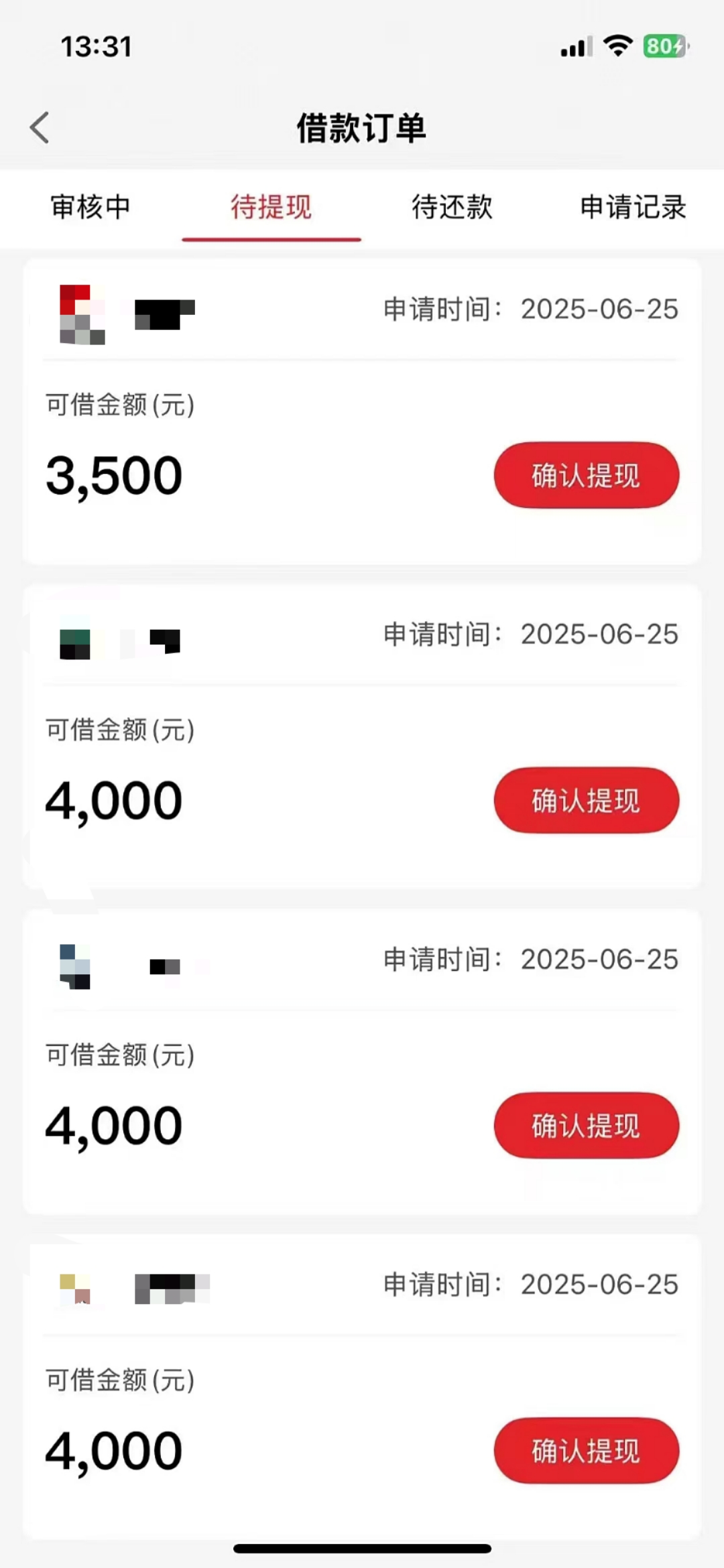Go back from the 借款订单 page
This screenshot has width=724, height=1568.
[40, 127]
